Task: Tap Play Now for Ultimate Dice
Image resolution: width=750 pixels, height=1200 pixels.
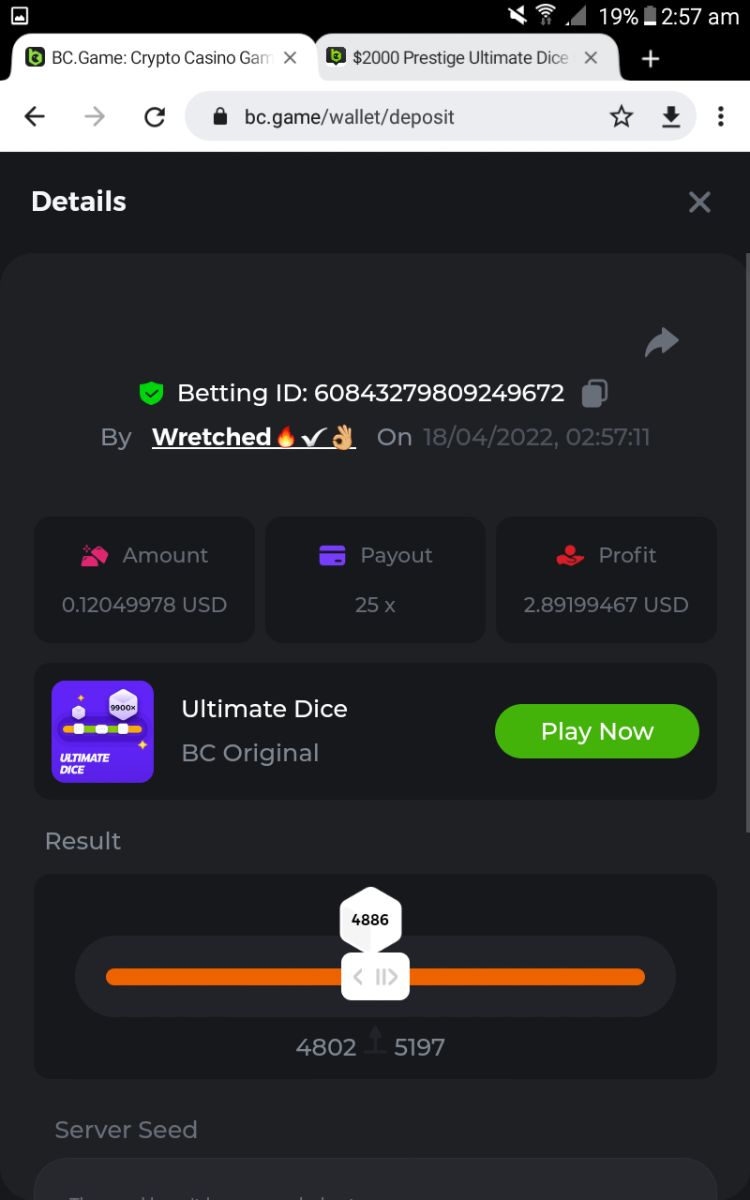Action: pyautogui.click(x=597, y=731)
